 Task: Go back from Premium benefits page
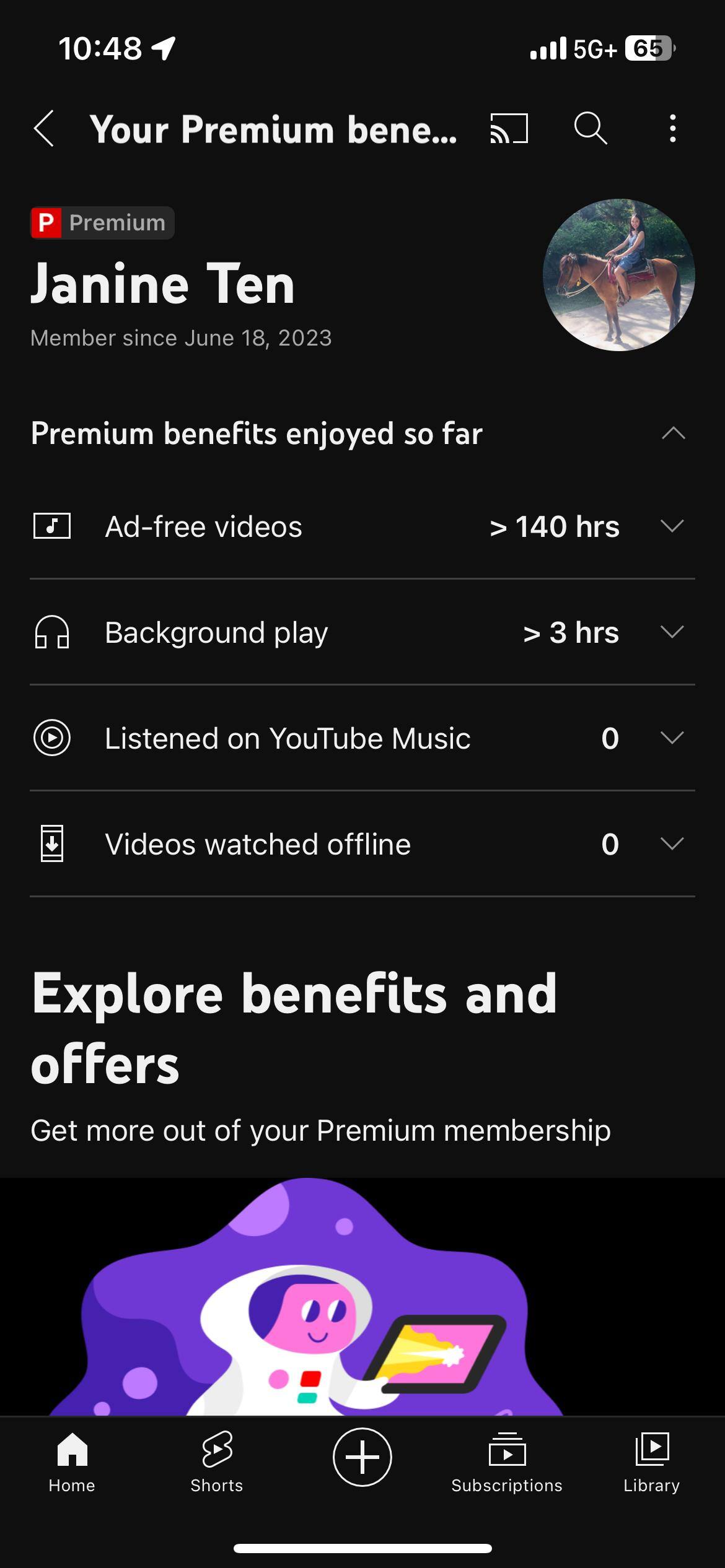coord(44,129)
